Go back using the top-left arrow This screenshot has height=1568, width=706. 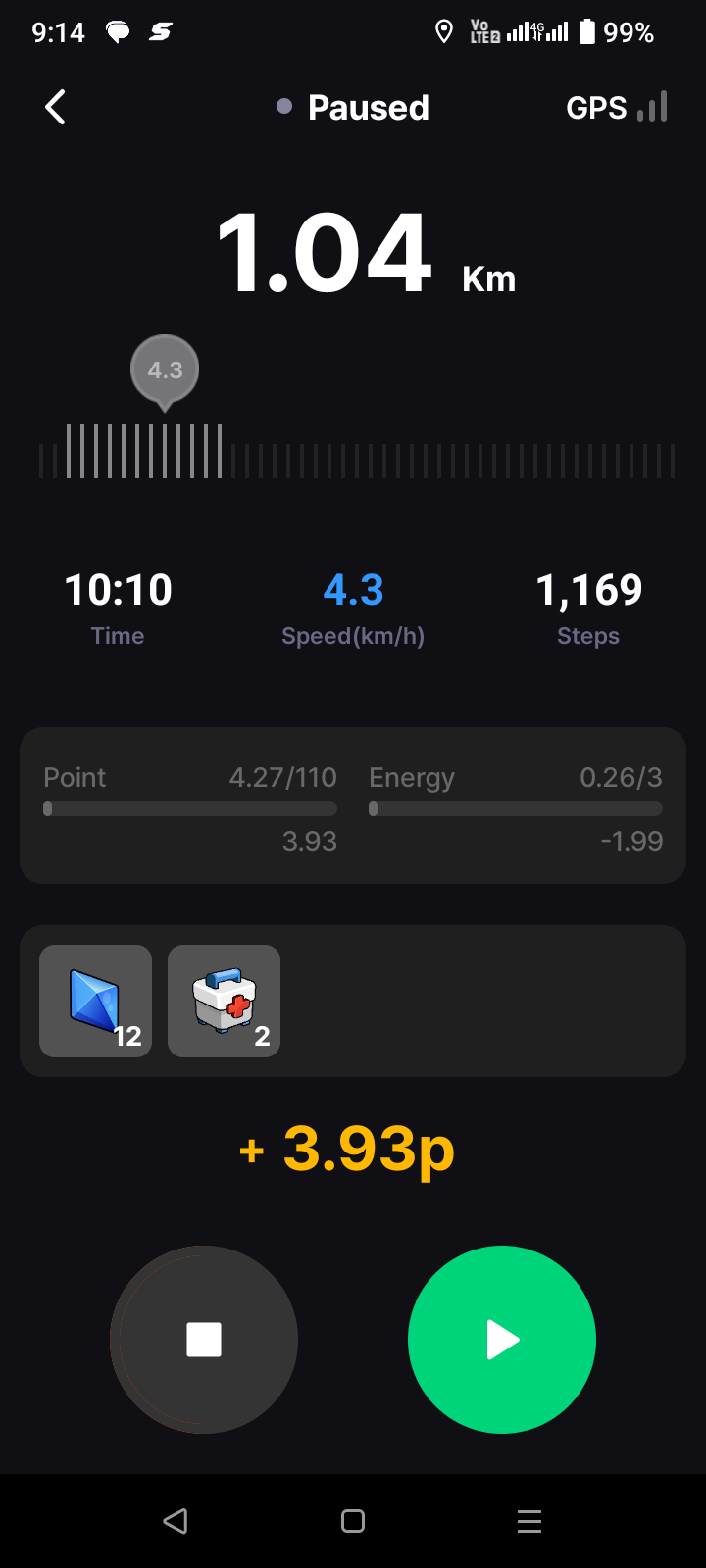click(x=56, y=107)
